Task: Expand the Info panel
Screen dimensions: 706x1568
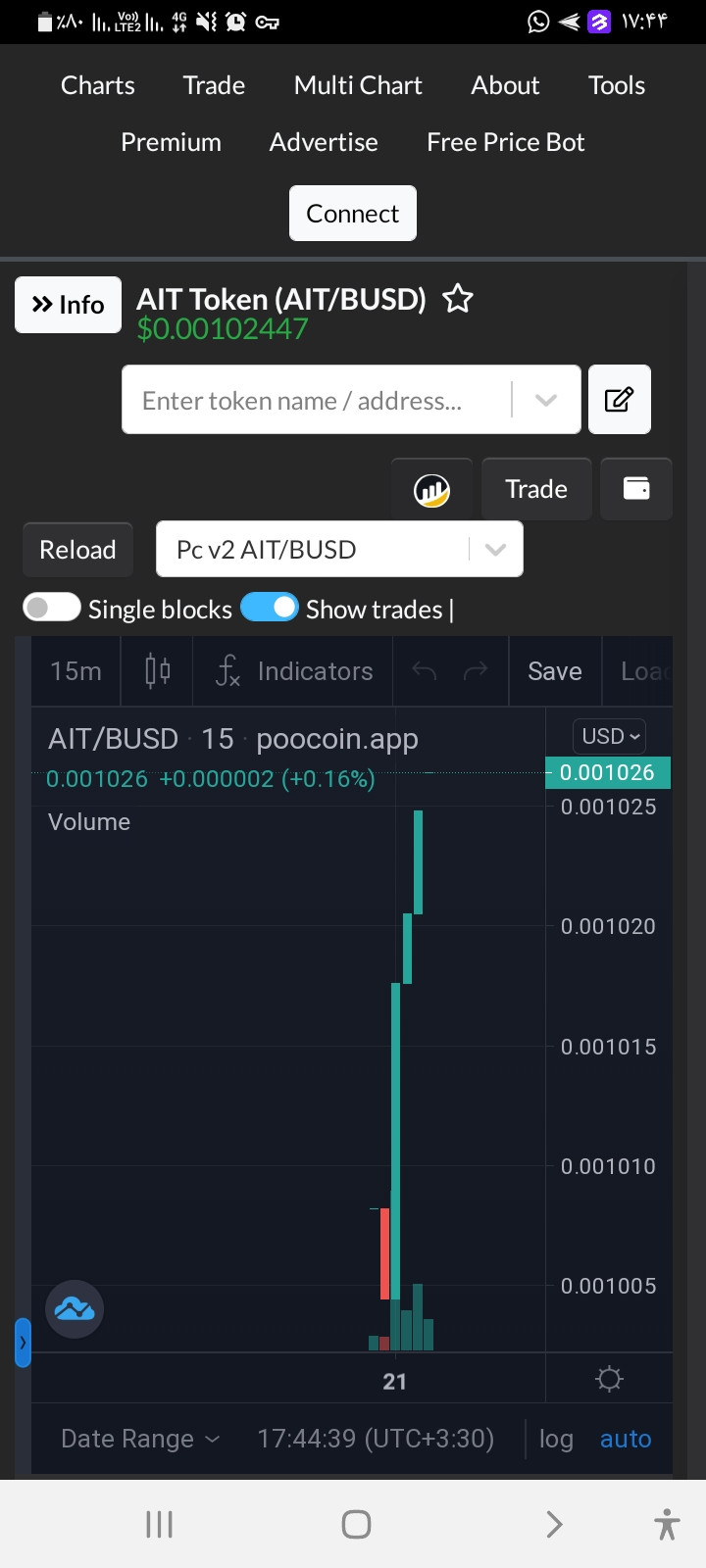Action: pyautogui.click(x=68, y=305)
